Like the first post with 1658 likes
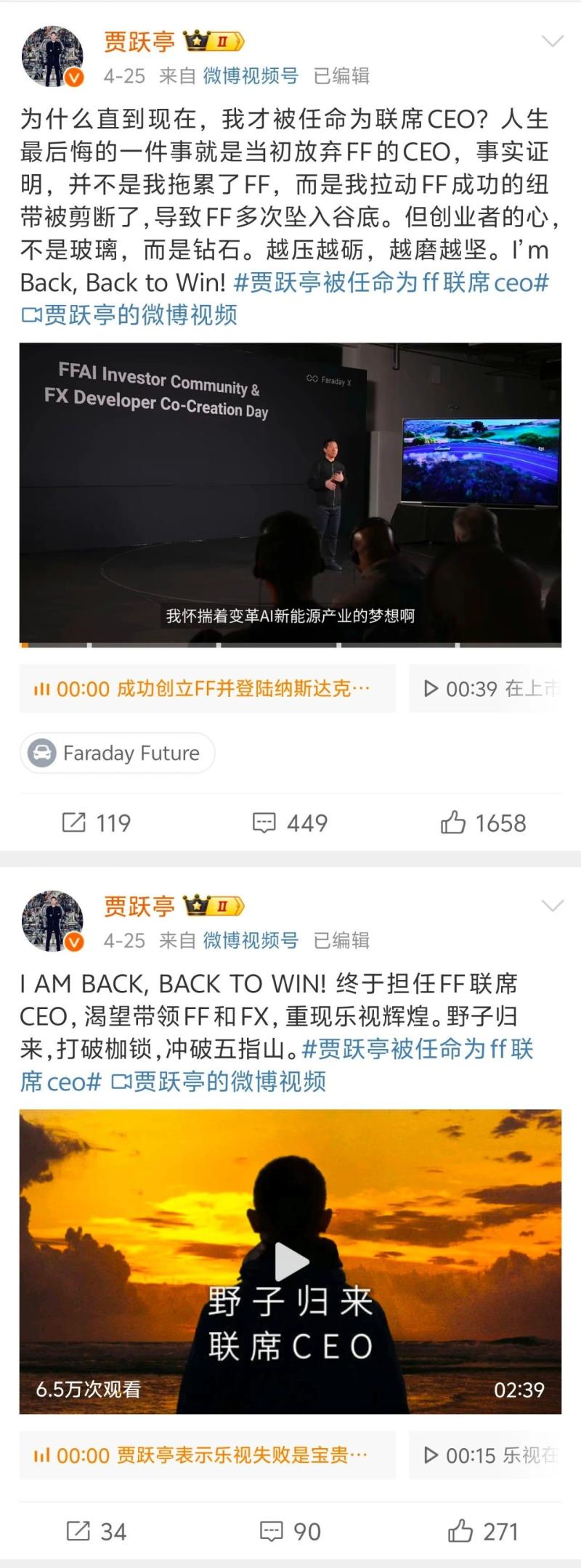This screenshot has height=1568, width=581. pos(483,822)
